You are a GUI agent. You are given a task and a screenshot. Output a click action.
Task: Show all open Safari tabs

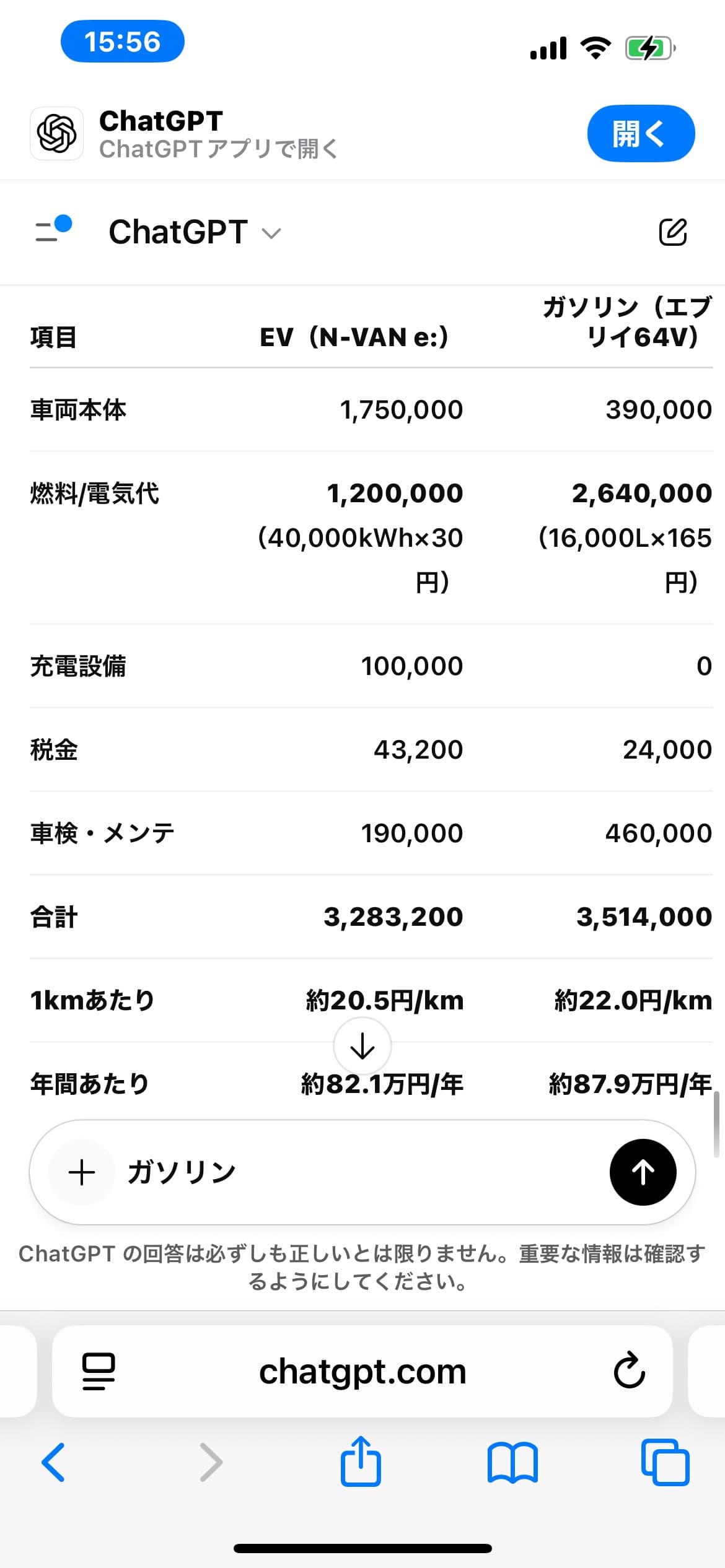point(665,1461)
